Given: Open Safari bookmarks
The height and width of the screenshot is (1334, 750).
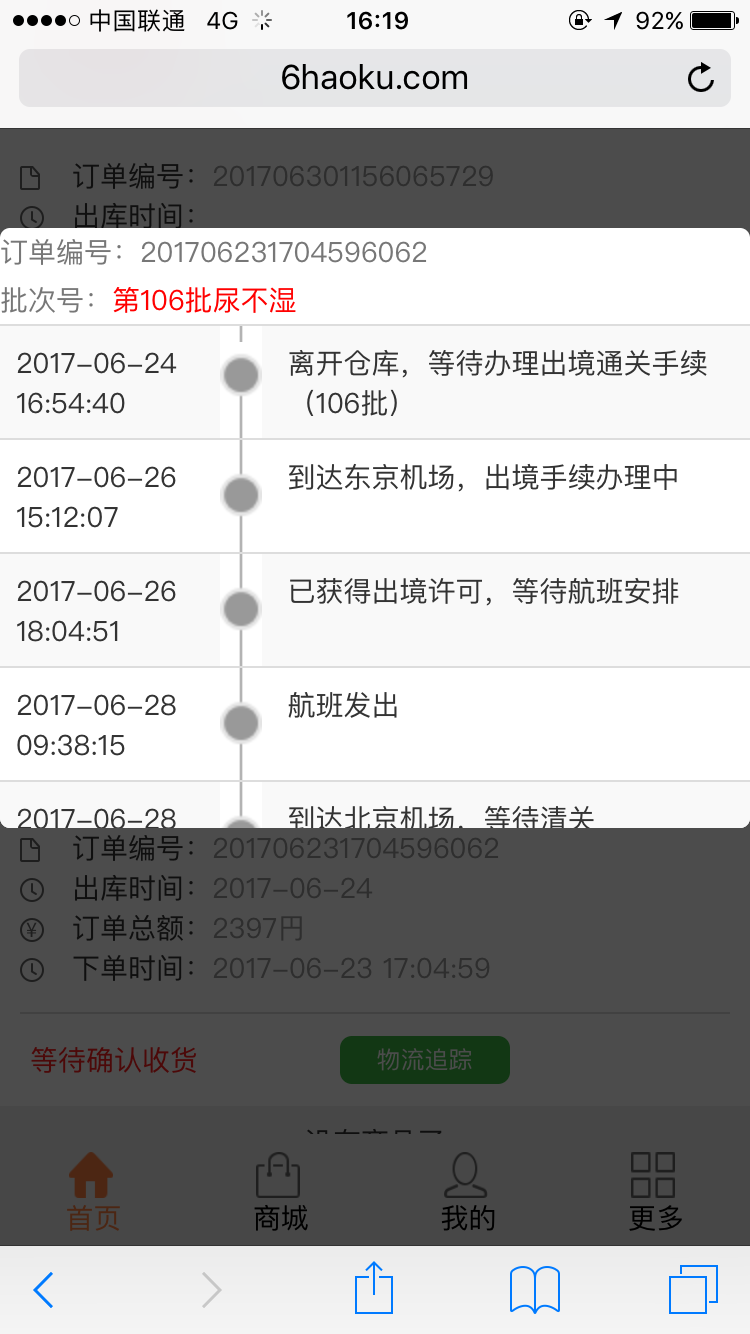Looking at the screenshot, I should point(535,1290).
